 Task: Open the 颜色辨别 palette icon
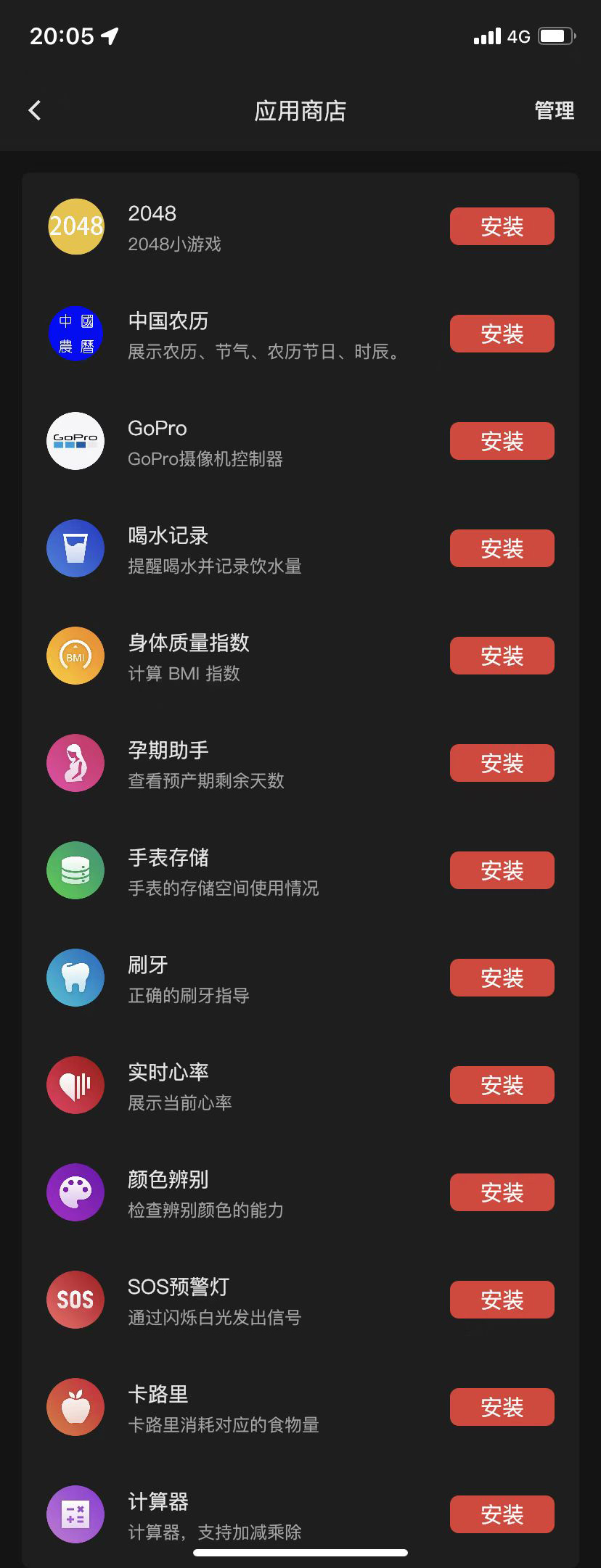pos(75,1192)
